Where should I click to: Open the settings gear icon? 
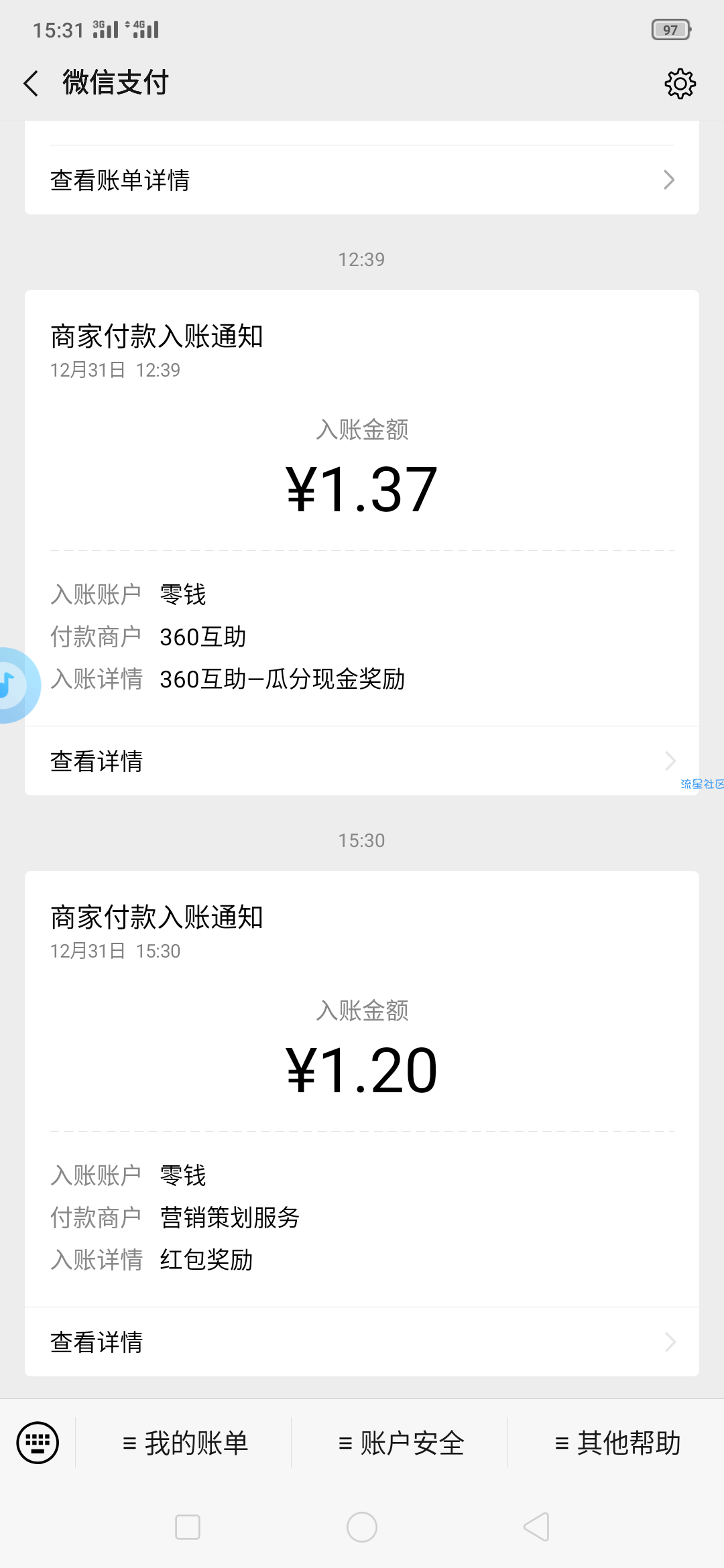pyautogui.click(x=680, y=83)
